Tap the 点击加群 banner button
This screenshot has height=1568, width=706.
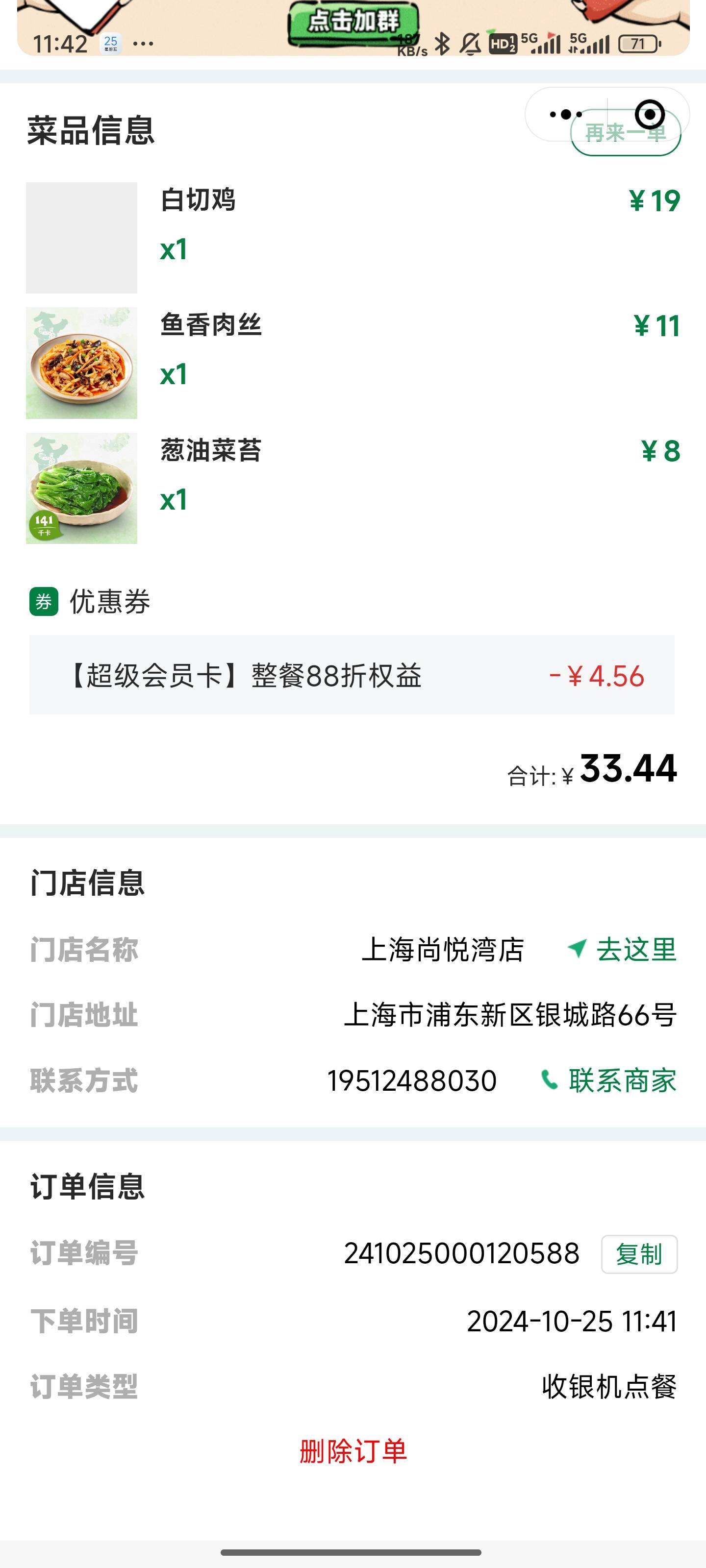pos(354,23)
